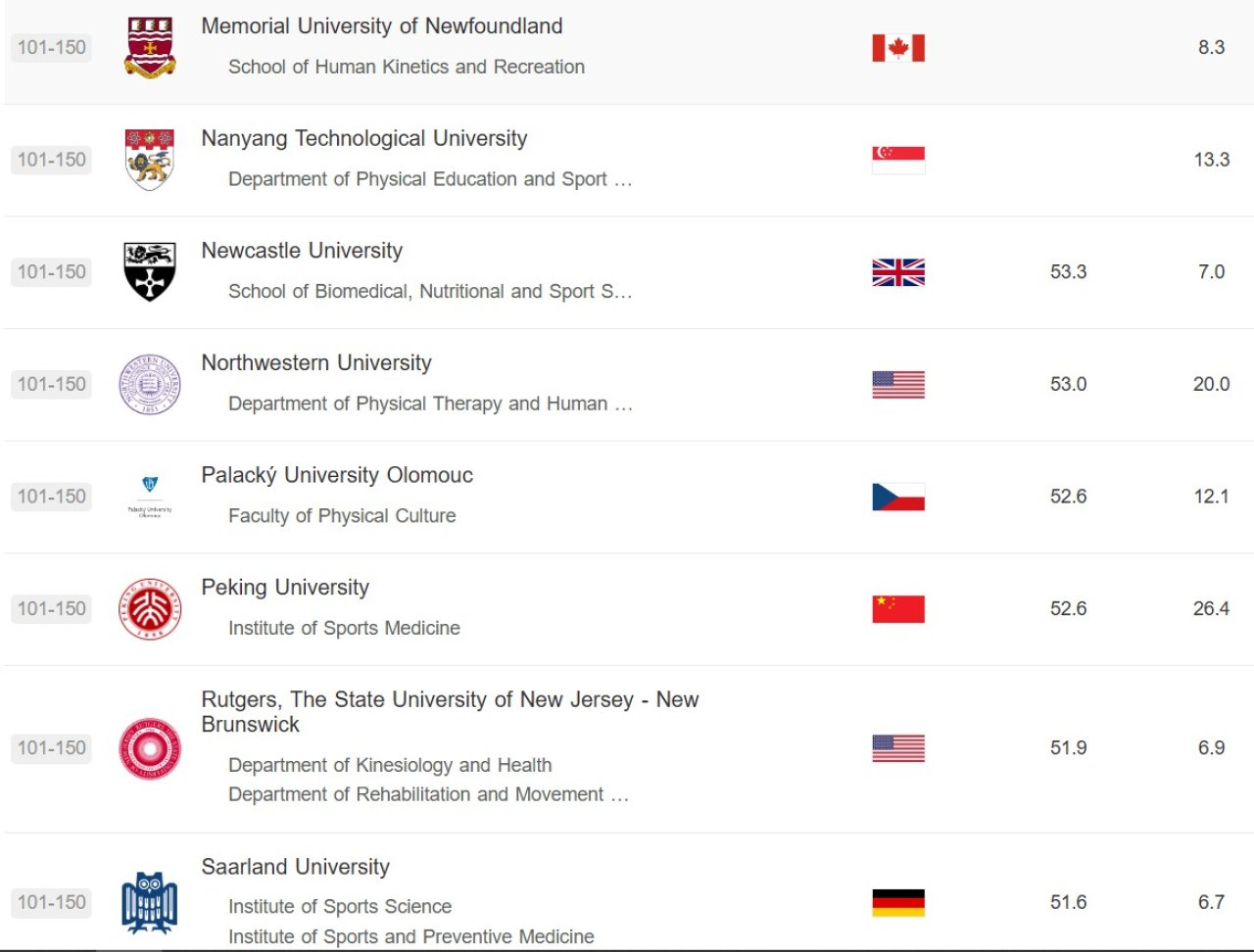
Task: Open Memorial University of Newfoundland's page
Action: (381, 26)
